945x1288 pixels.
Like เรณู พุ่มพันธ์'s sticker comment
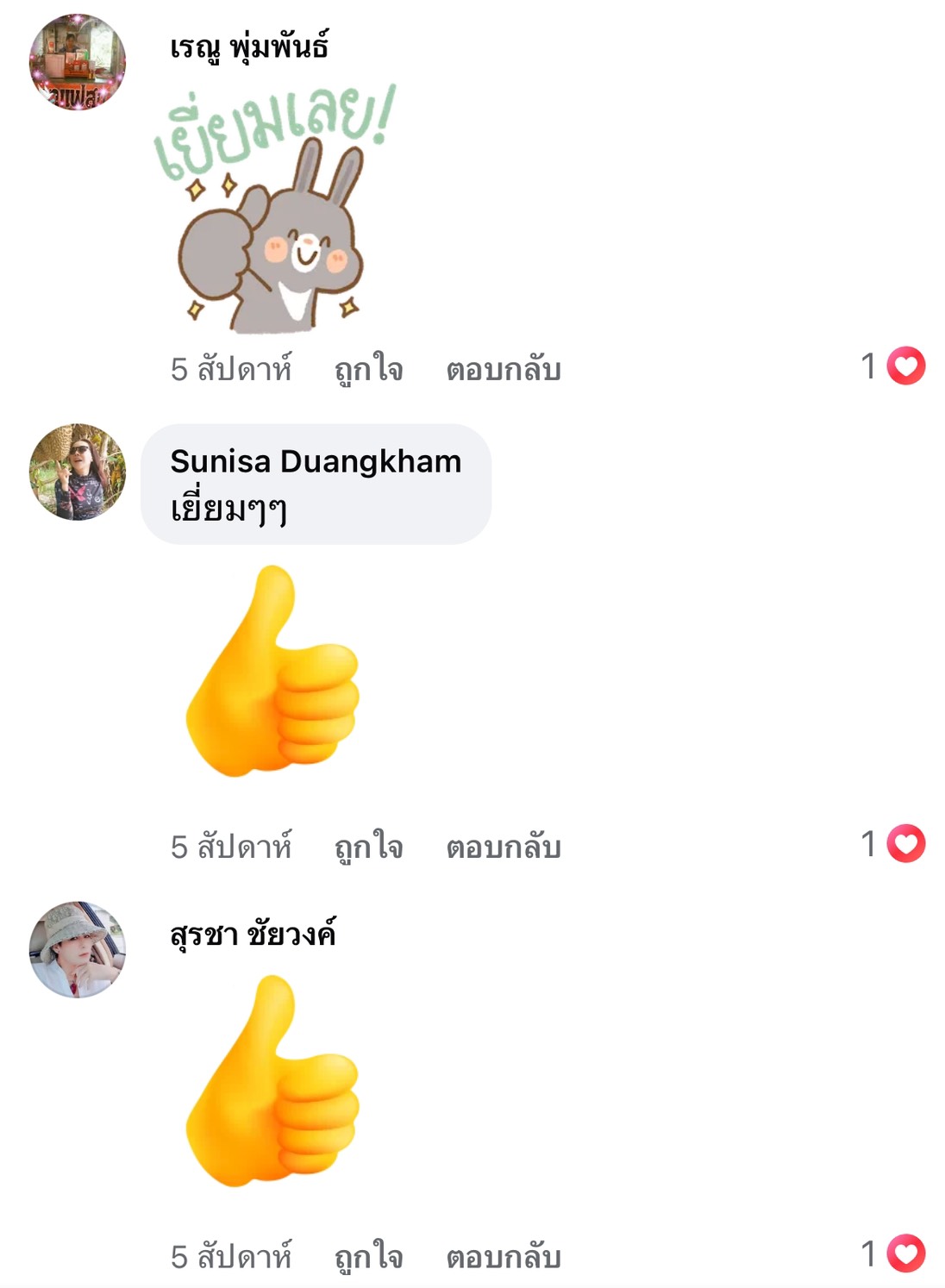[x=368, y=370]
